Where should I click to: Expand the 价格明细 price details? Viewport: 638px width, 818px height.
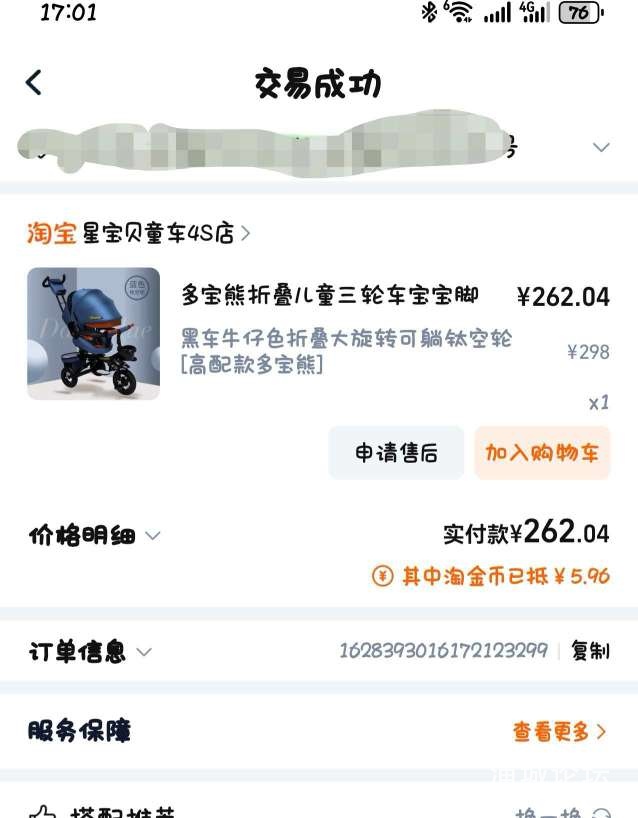pos(95,536)
